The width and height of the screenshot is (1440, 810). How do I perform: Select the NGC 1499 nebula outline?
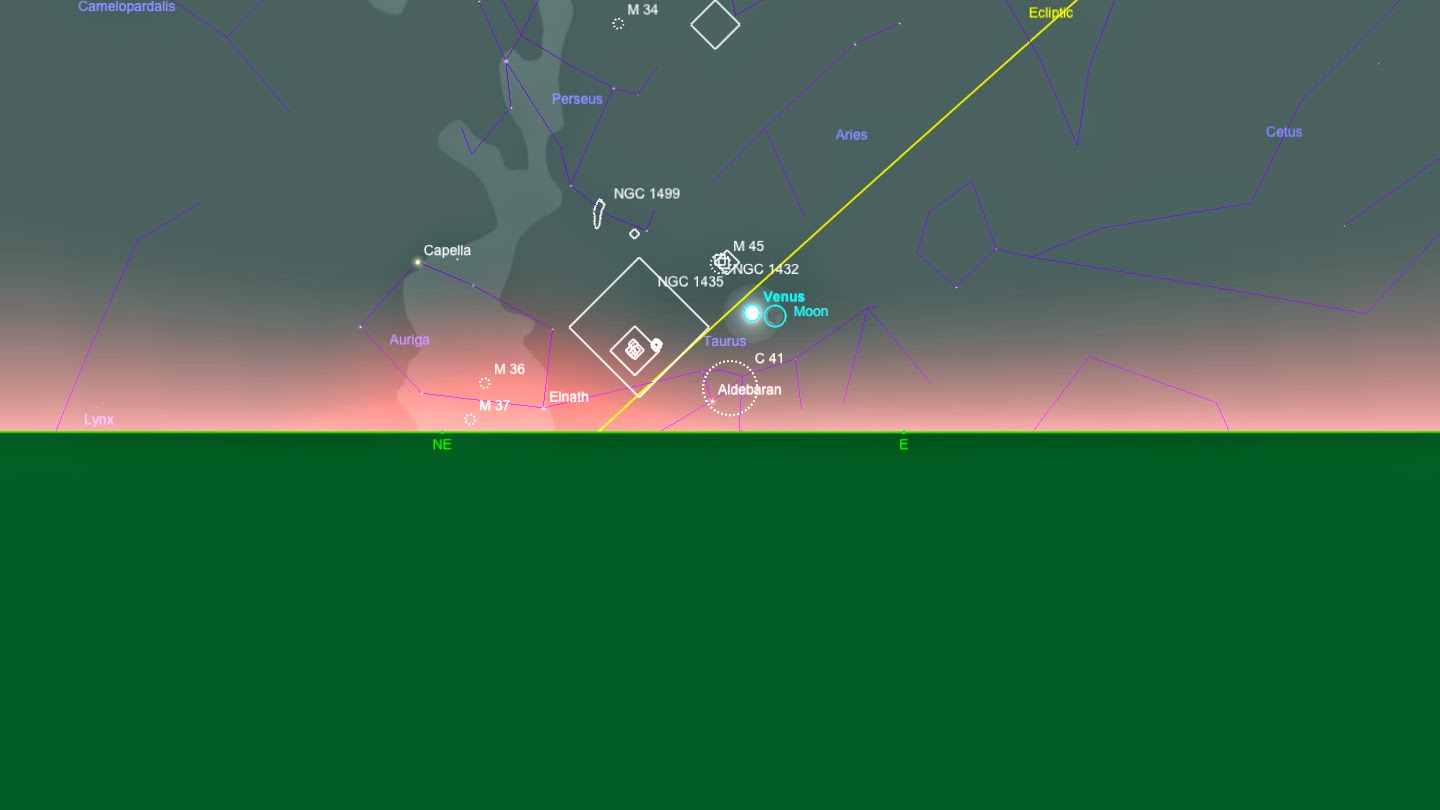[598, 214]
